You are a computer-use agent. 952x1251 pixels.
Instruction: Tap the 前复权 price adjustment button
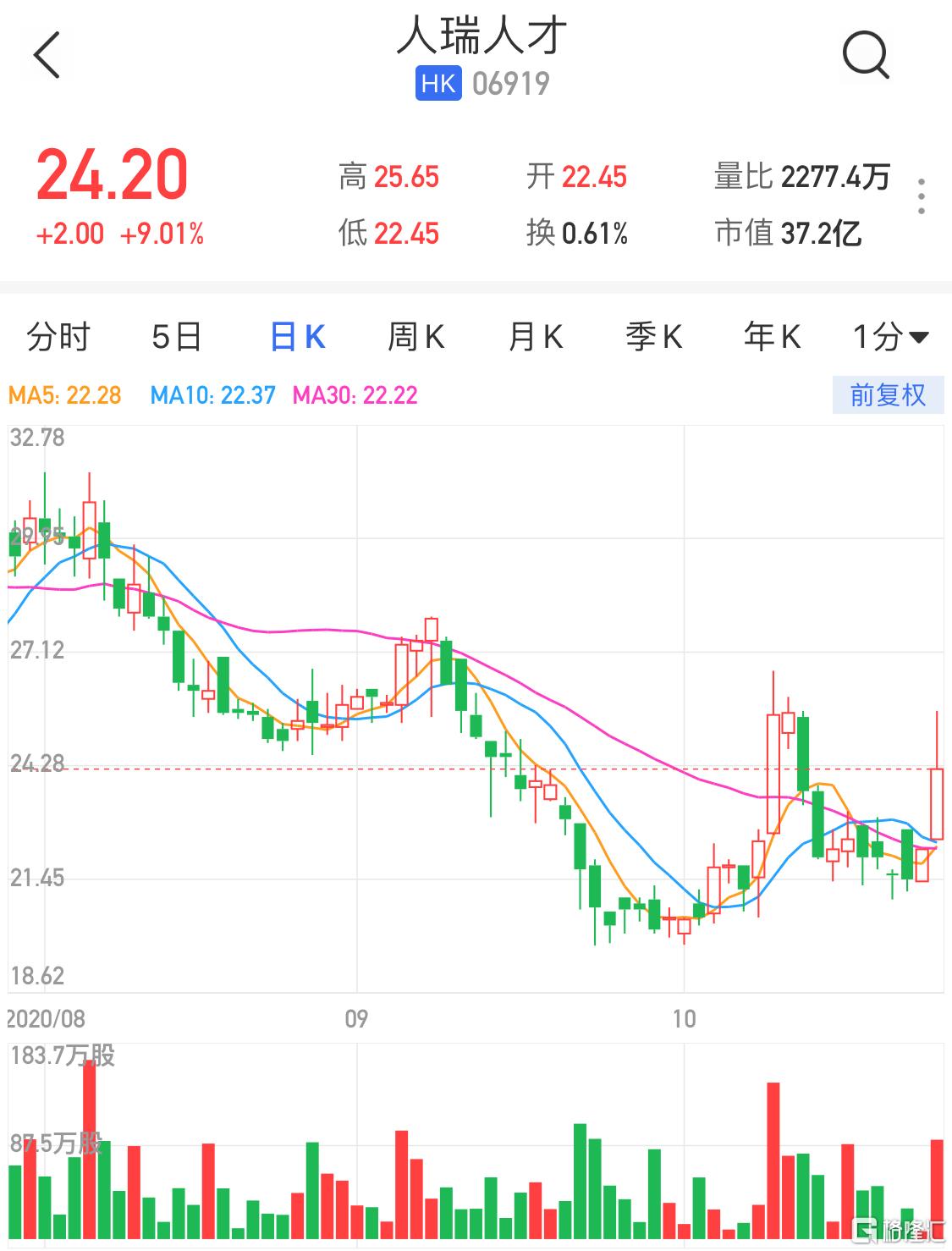point(888,395)
